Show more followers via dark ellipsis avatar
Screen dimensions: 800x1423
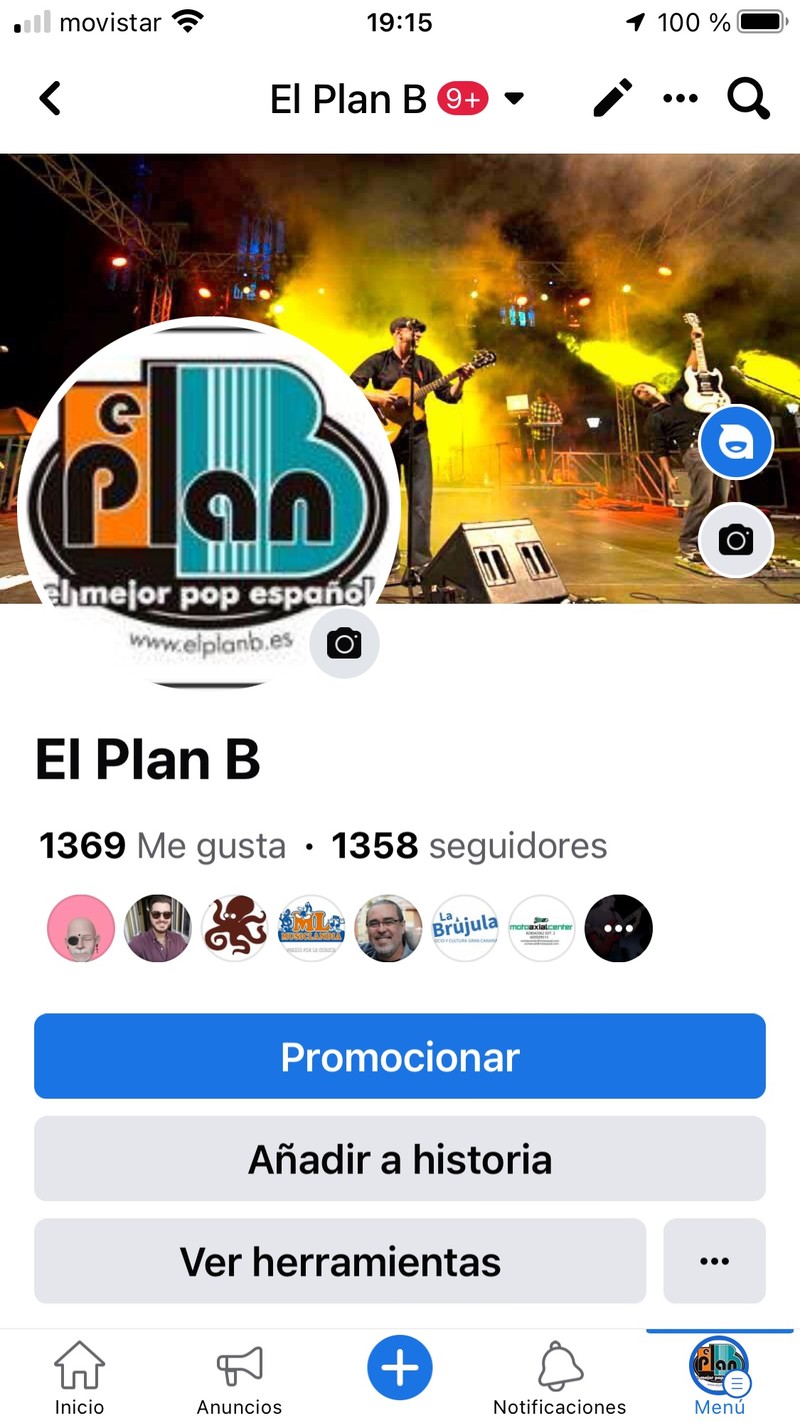pos(618,928)
